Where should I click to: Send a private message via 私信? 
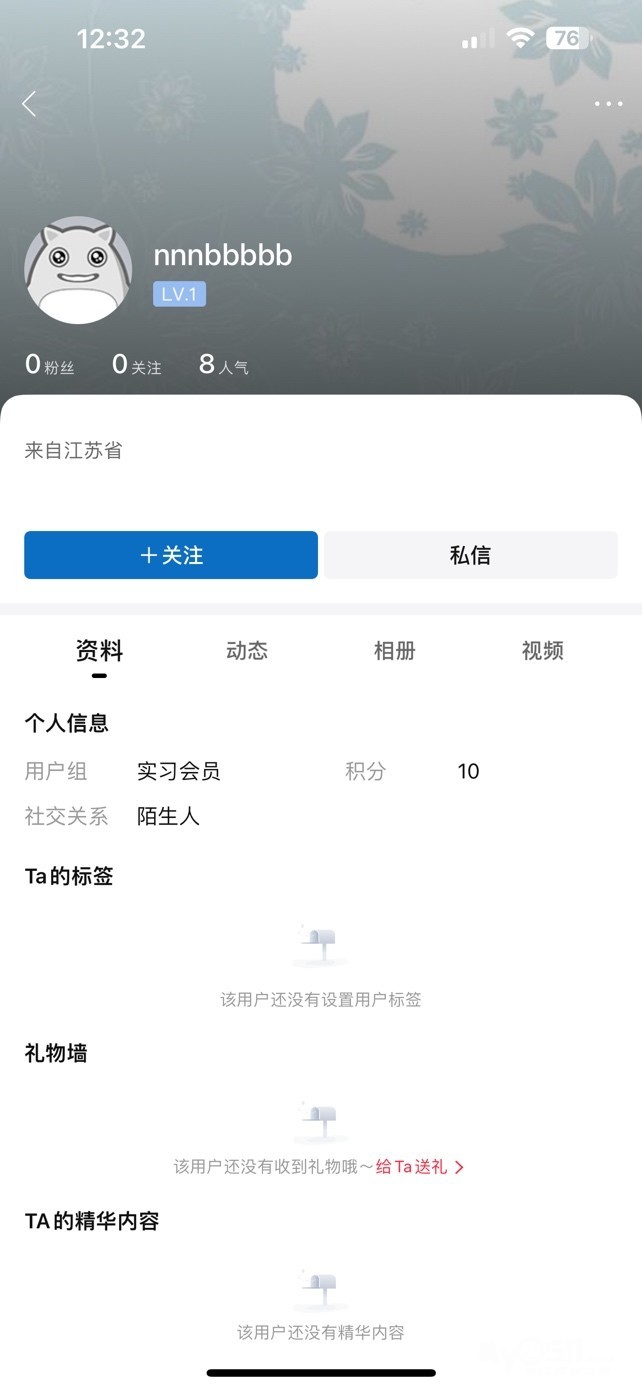(x=470, y=555)
